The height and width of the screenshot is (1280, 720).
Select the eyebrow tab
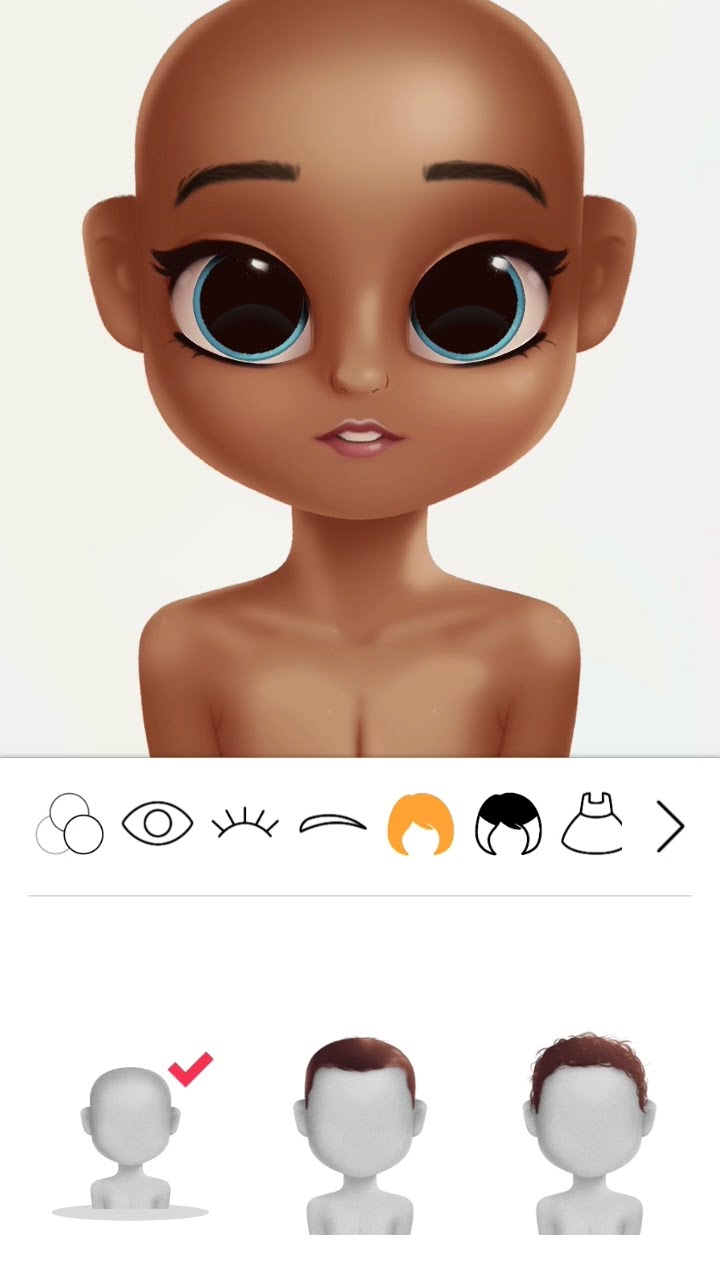point(333,824)
